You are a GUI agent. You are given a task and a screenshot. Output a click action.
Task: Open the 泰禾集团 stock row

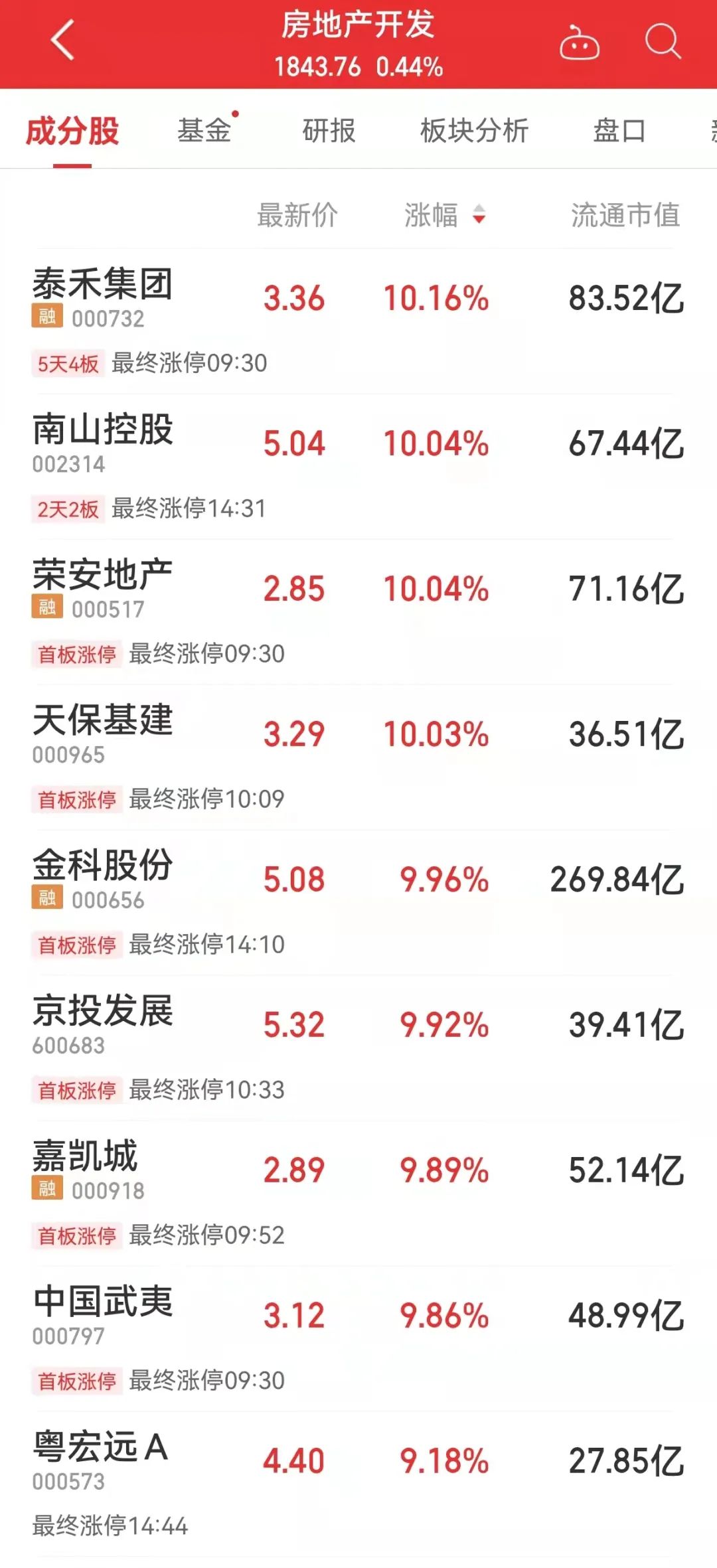[x=358, y=299]
